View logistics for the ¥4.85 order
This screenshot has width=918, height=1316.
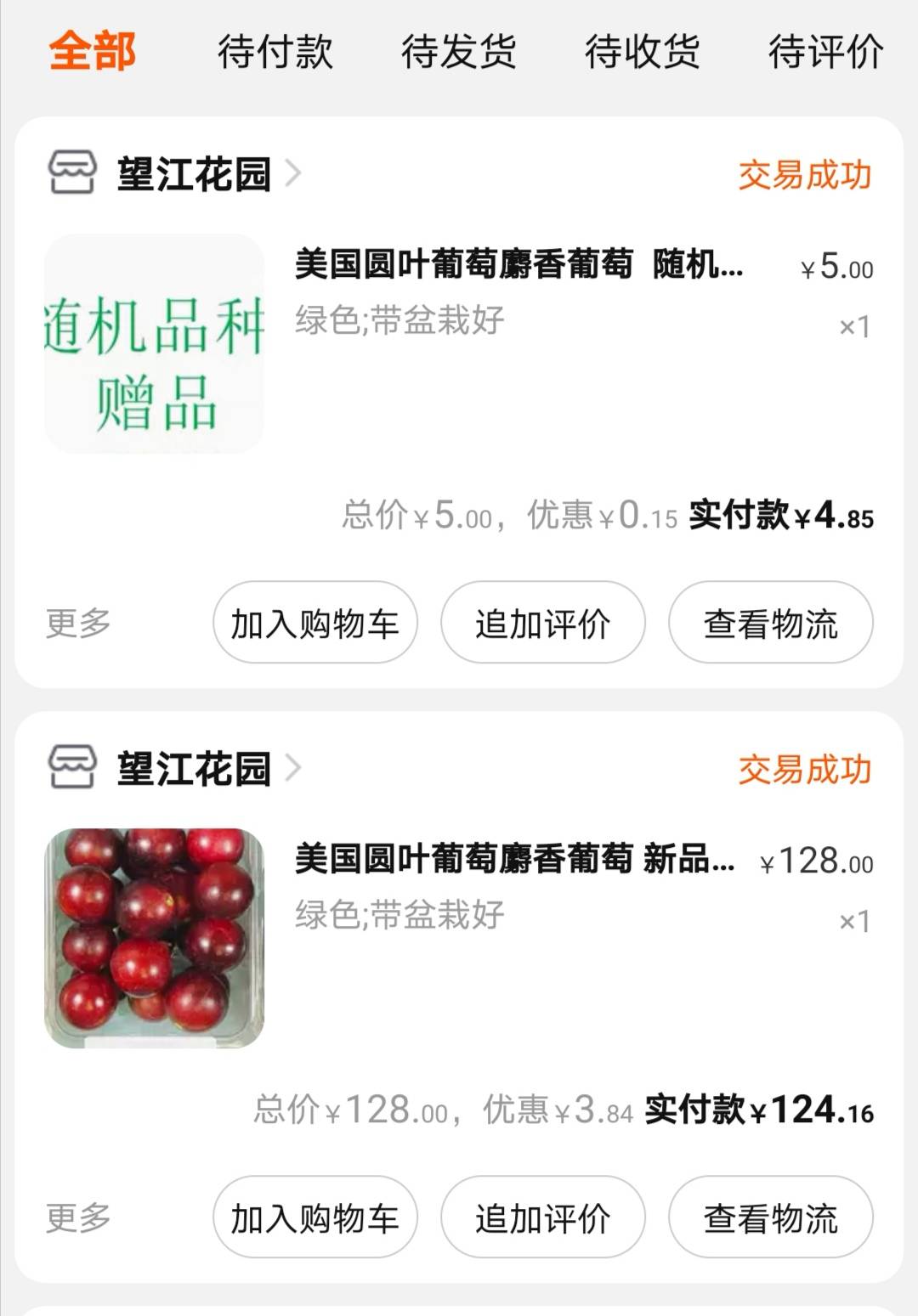(770, 623)
